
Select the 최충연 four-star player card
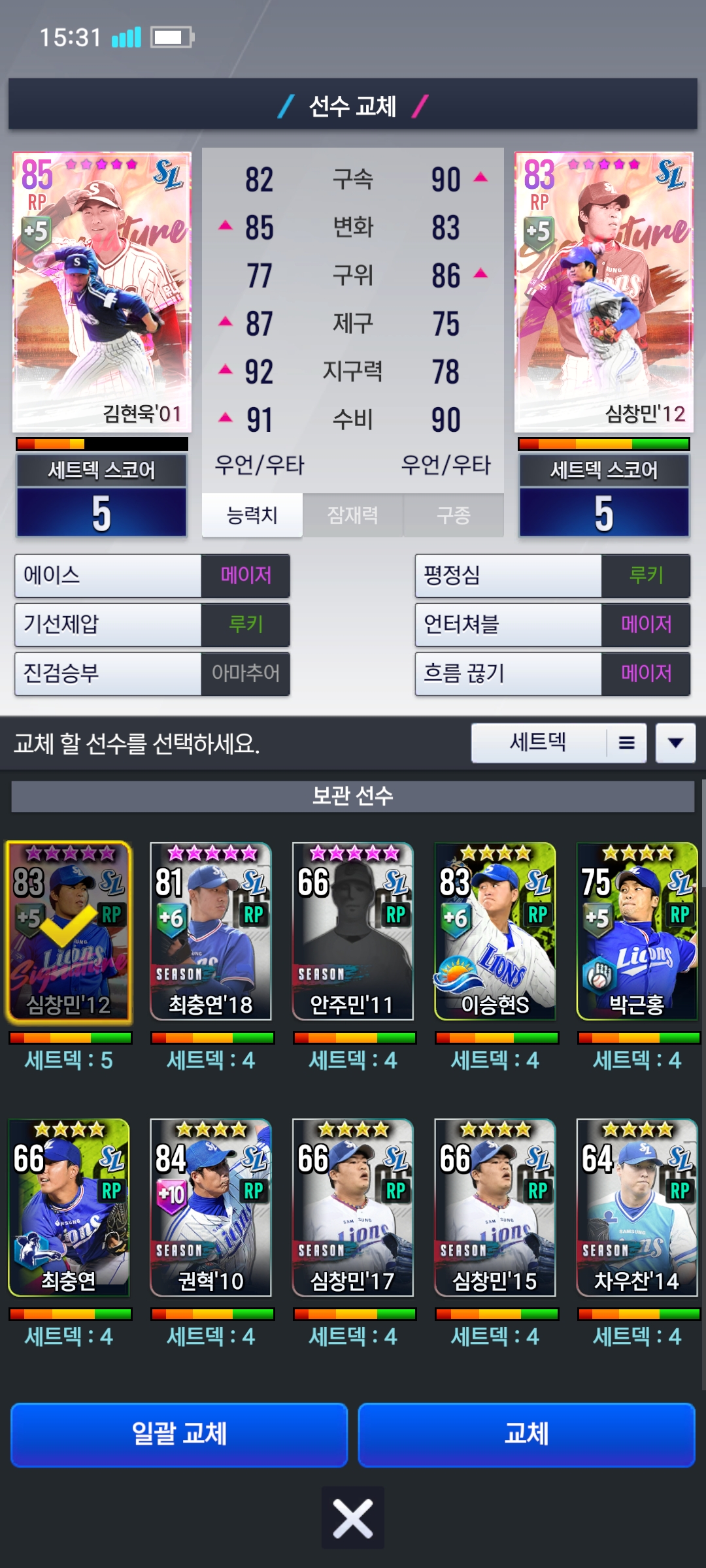(x=69, y=1207)
